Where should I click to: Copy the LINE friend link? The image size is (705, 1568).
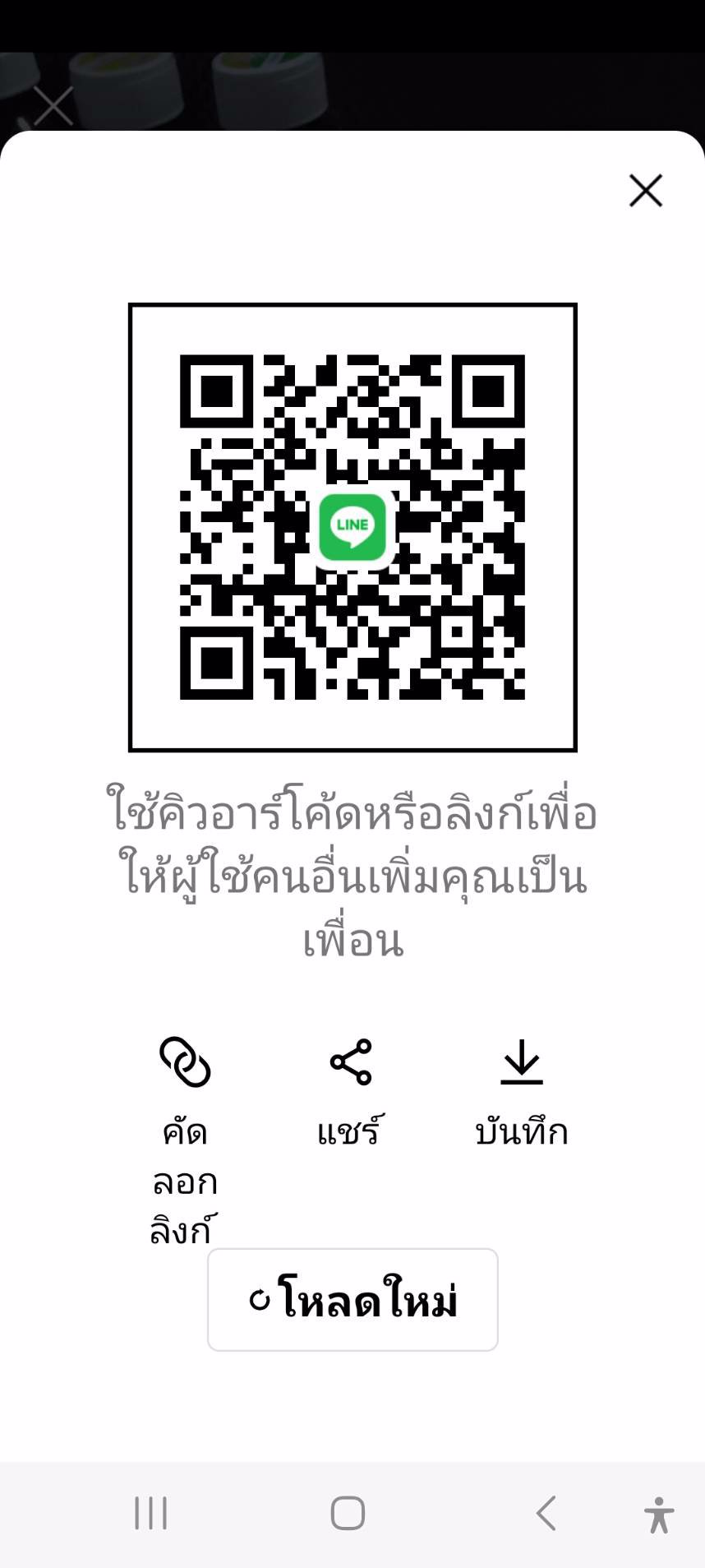tap(185, 1061)
